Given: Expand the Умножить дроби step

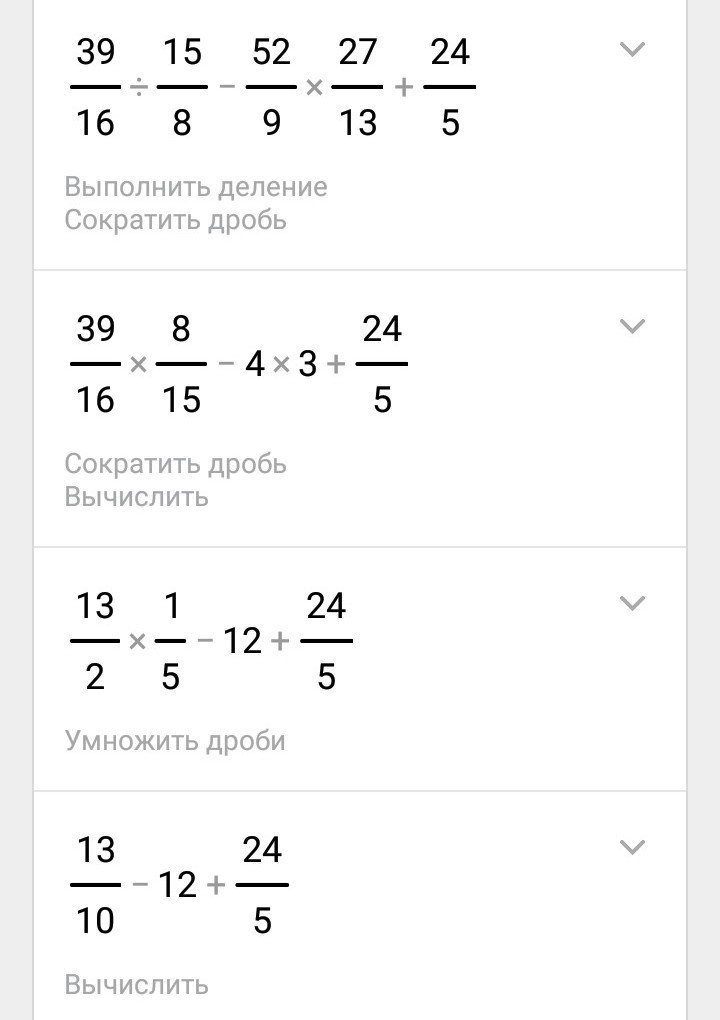Looking at the screenshot, I should [632, 603].
